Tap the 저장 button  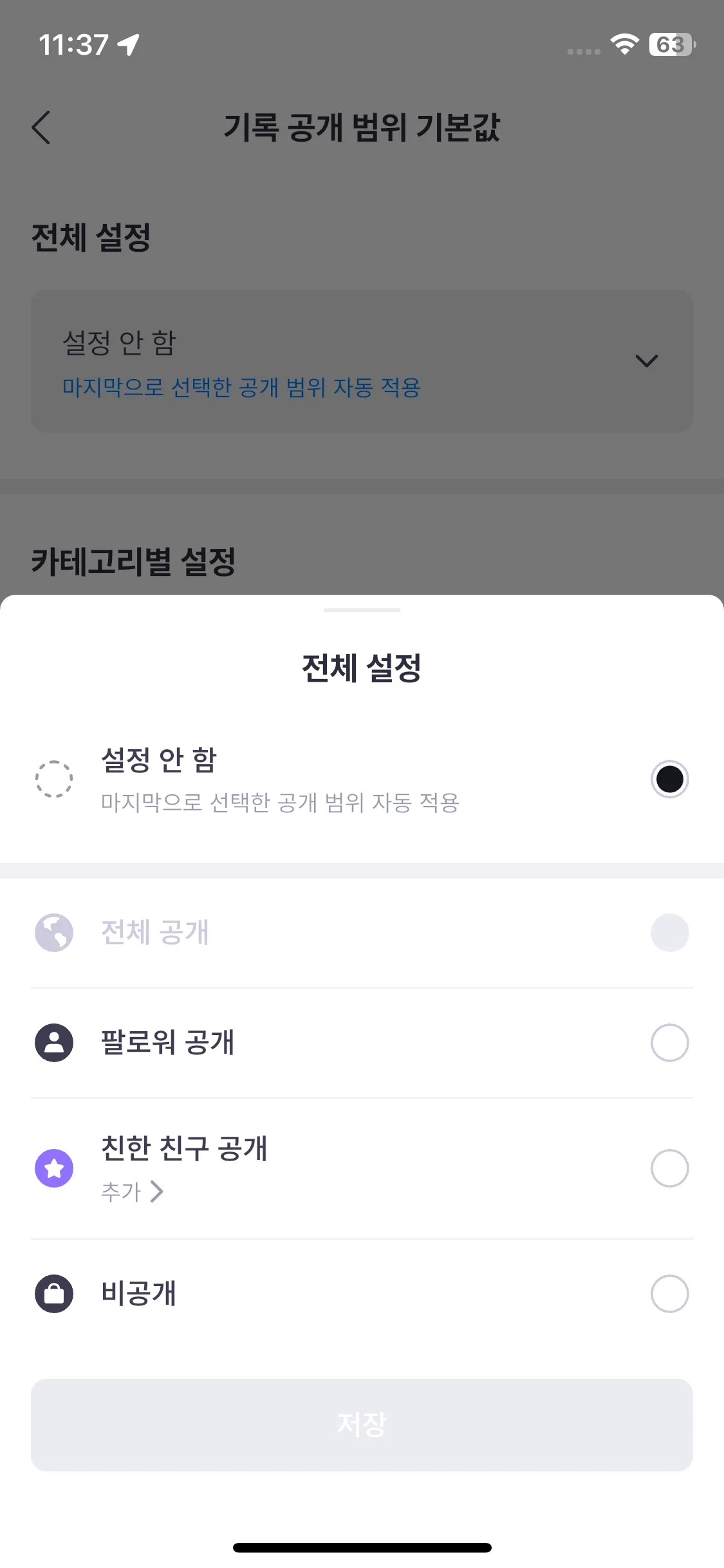click(362, 1424)
